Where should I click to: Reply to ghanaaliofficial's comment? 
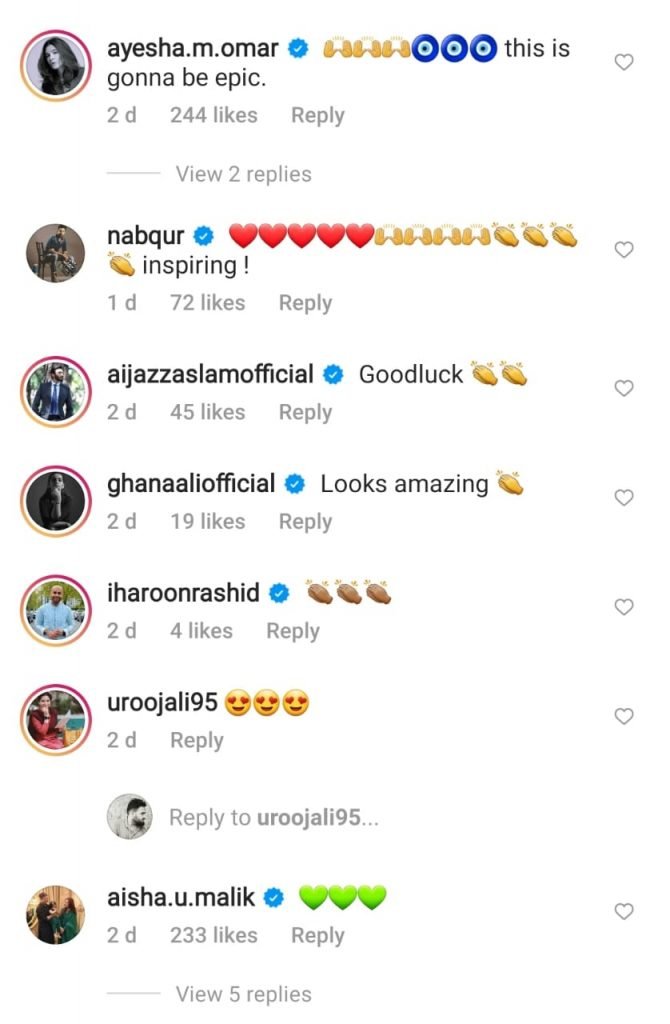coord(305,521)
